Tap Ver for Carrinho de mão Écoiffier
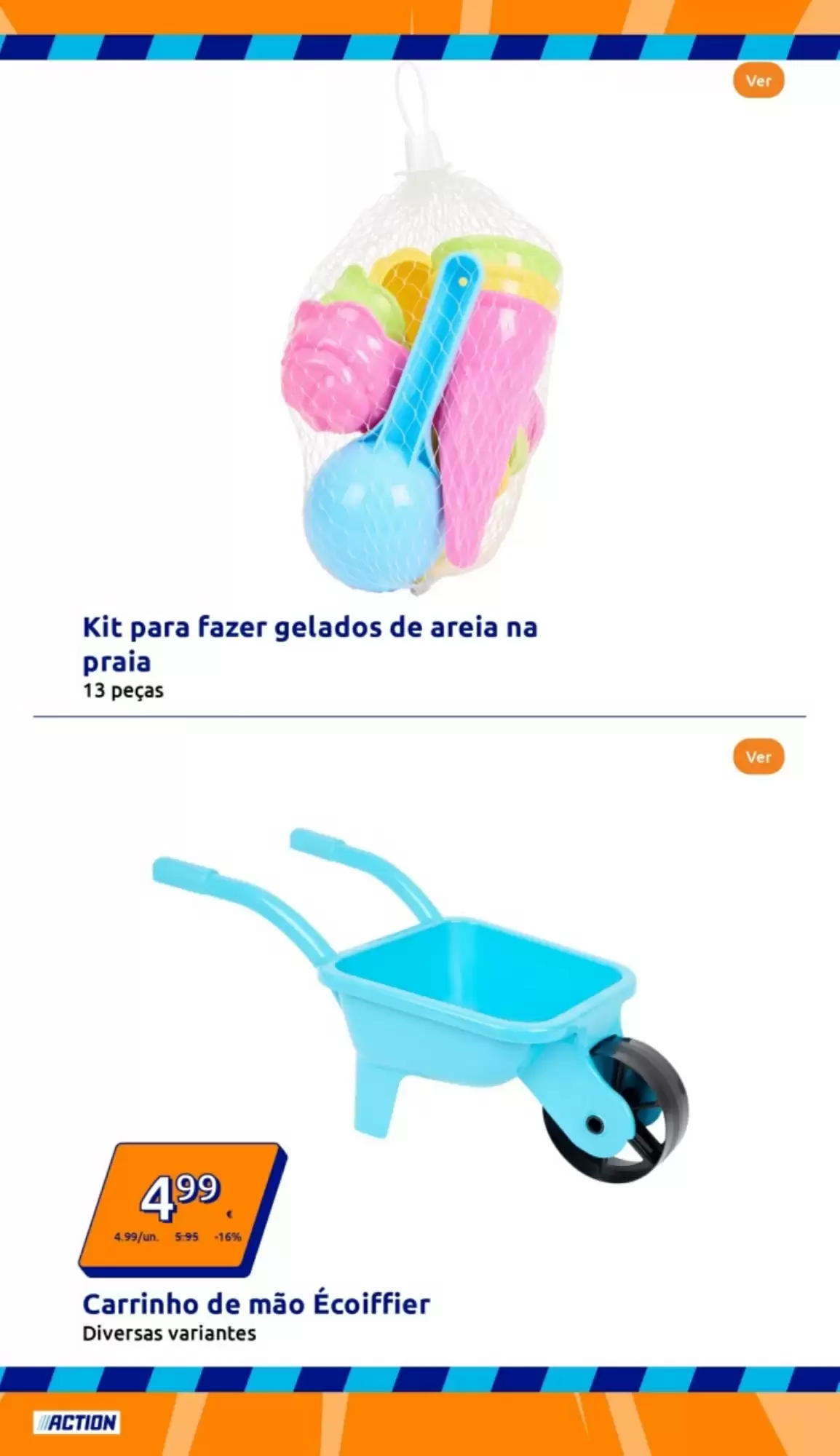Screen dimensions: 840x1456 click(x=758, y=756)
